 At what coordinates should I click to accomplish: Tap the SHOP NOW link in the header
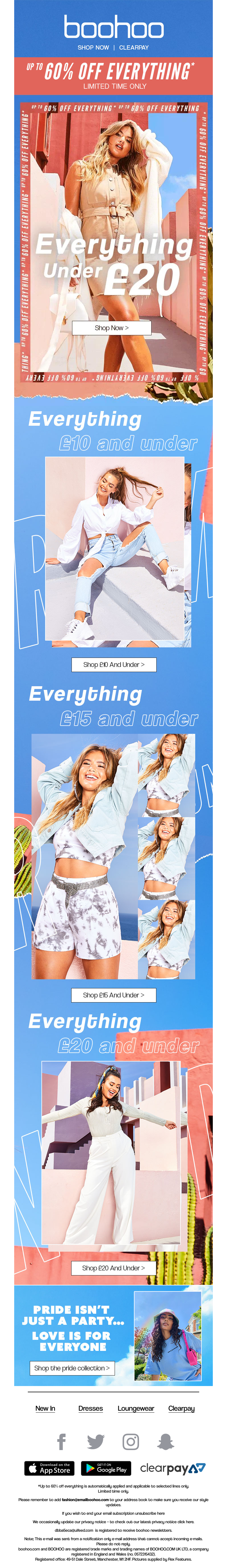(x=93, y=48)
